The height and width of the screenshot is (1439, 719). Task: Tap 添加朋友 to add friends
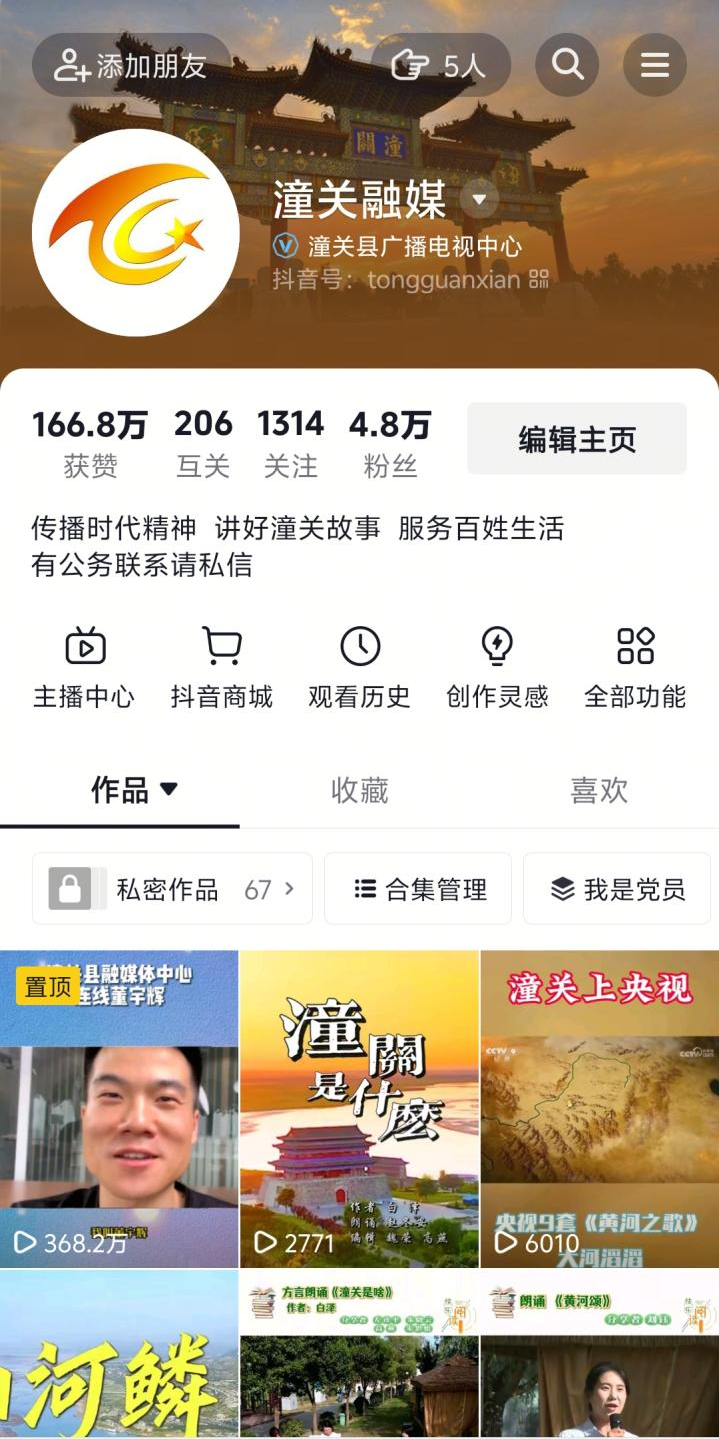(130, 66)
